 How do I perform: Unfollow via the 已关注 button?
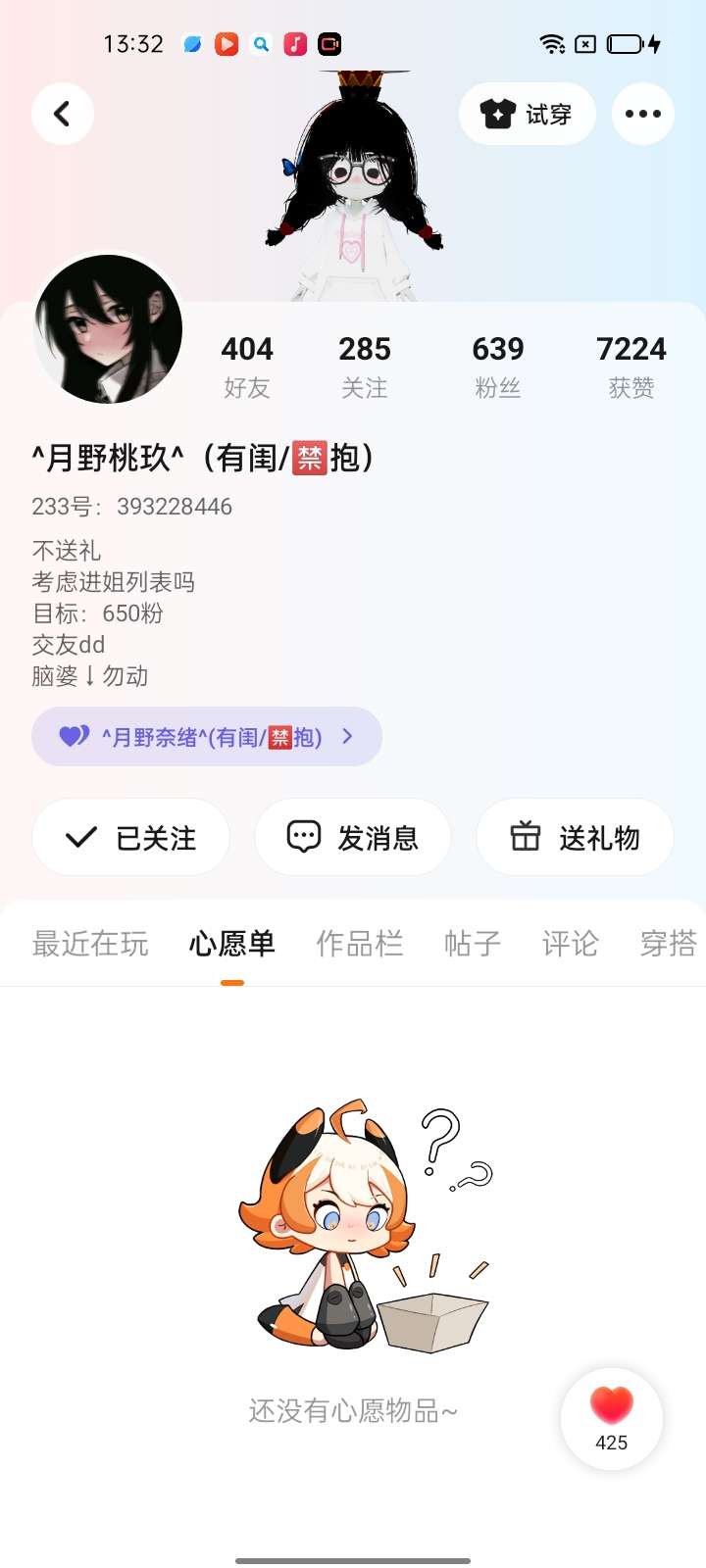[131, 838]
